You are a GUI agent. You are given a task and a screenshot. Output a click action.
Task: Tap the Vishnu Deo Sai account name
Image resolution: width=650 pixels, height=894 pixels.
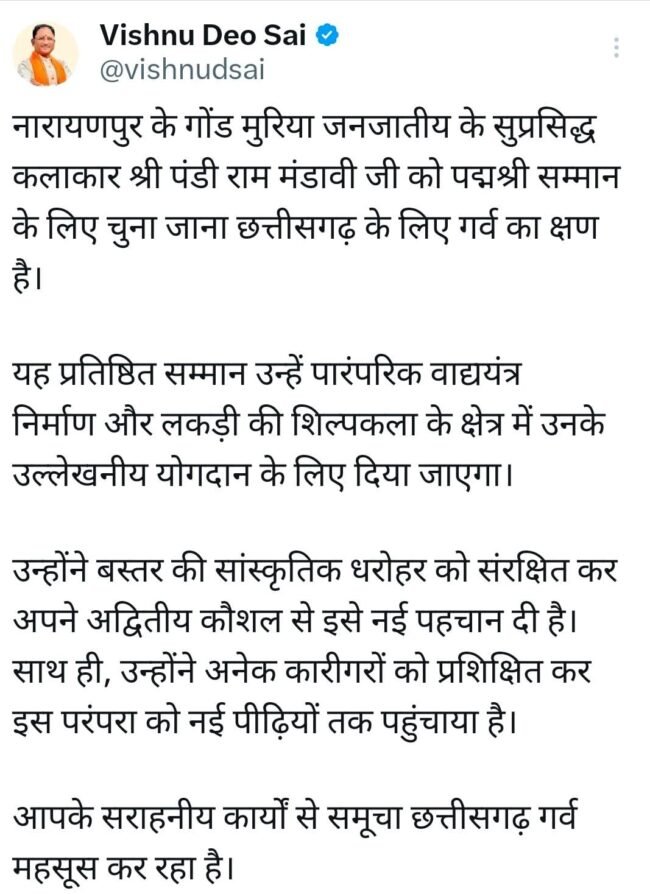[x=203, y=36]
